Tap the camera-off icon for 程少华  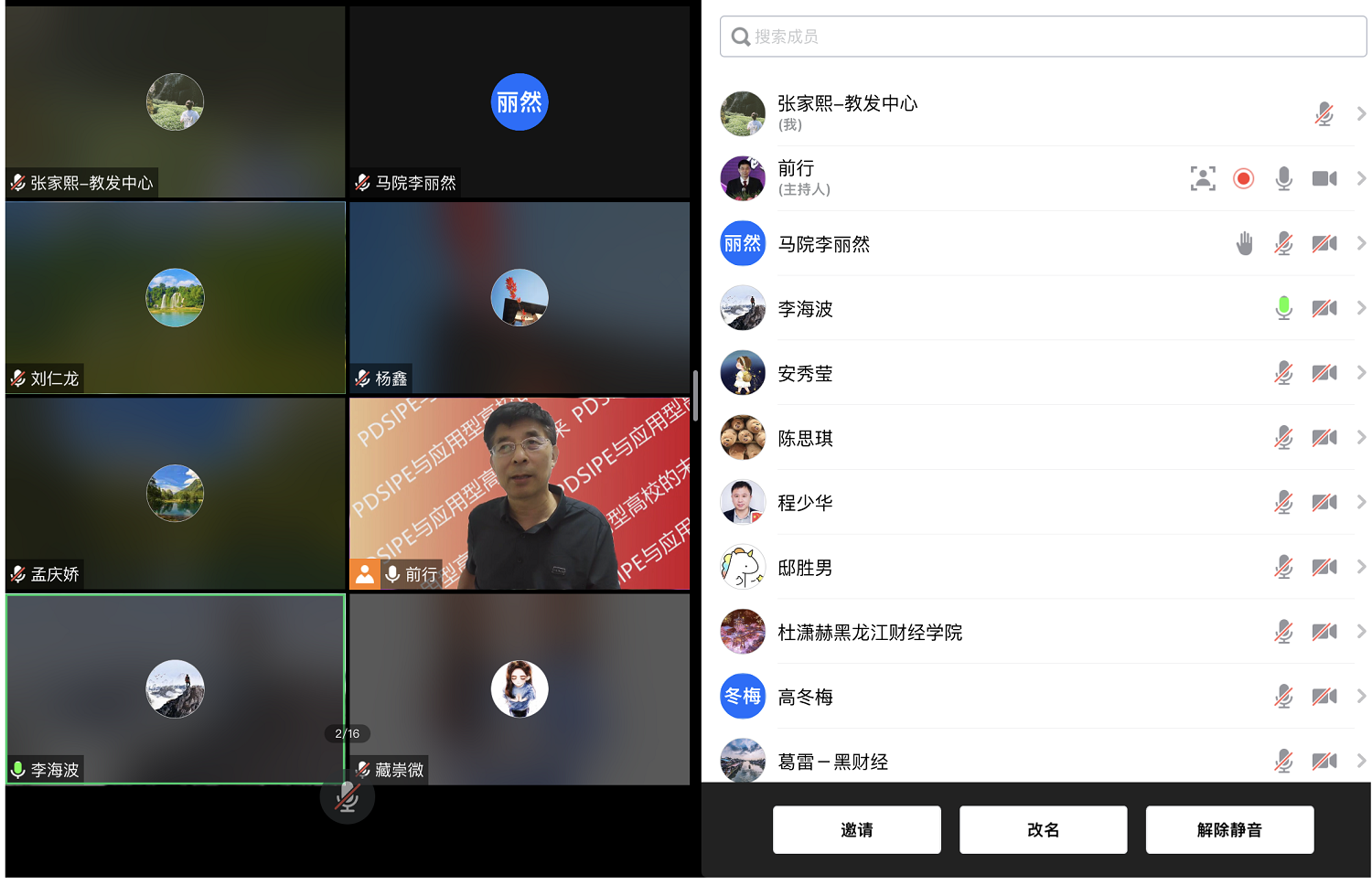(x=1324, y=502)
